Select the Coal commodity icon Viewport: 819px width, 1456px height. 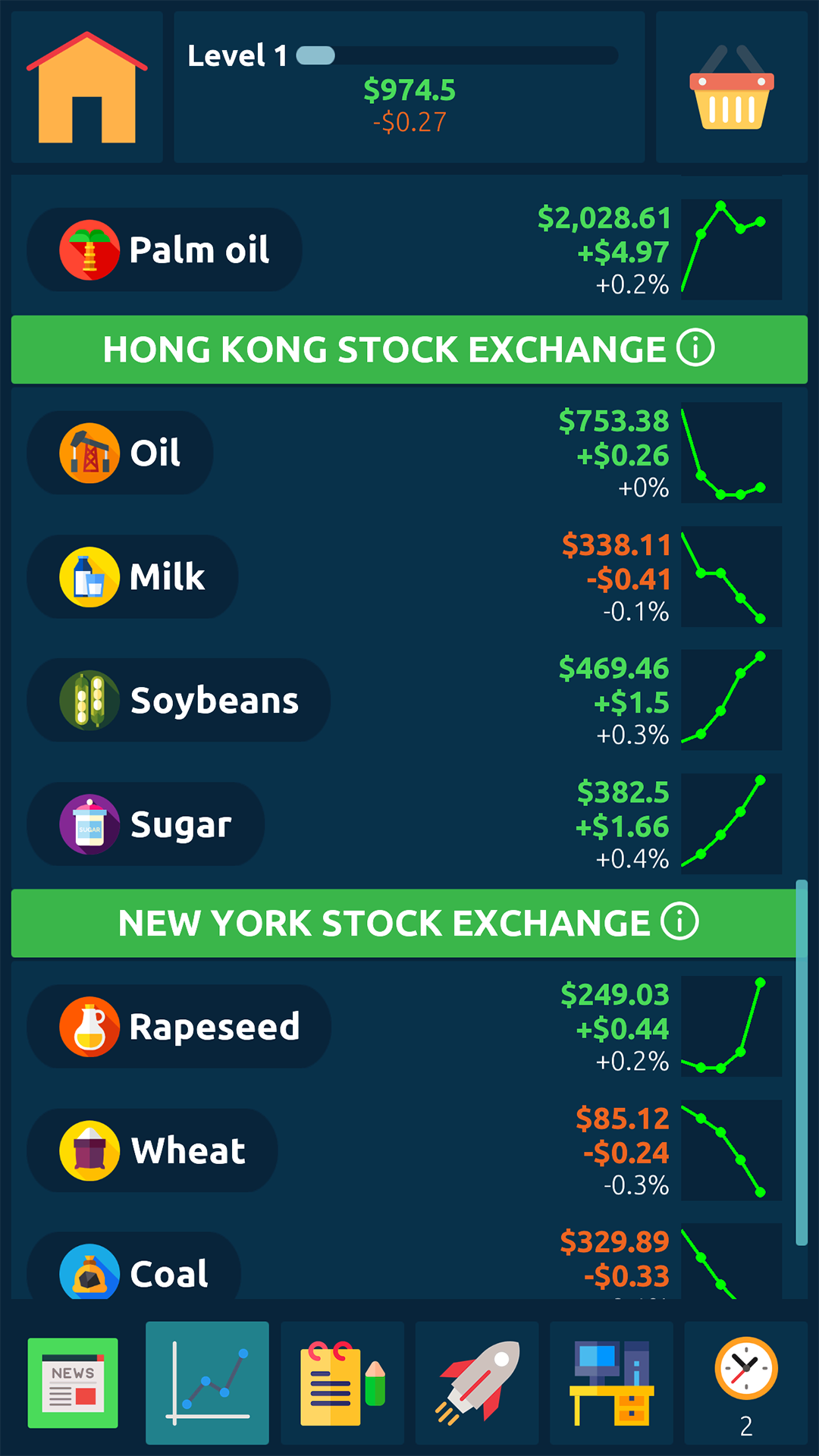pos(89,1272)
